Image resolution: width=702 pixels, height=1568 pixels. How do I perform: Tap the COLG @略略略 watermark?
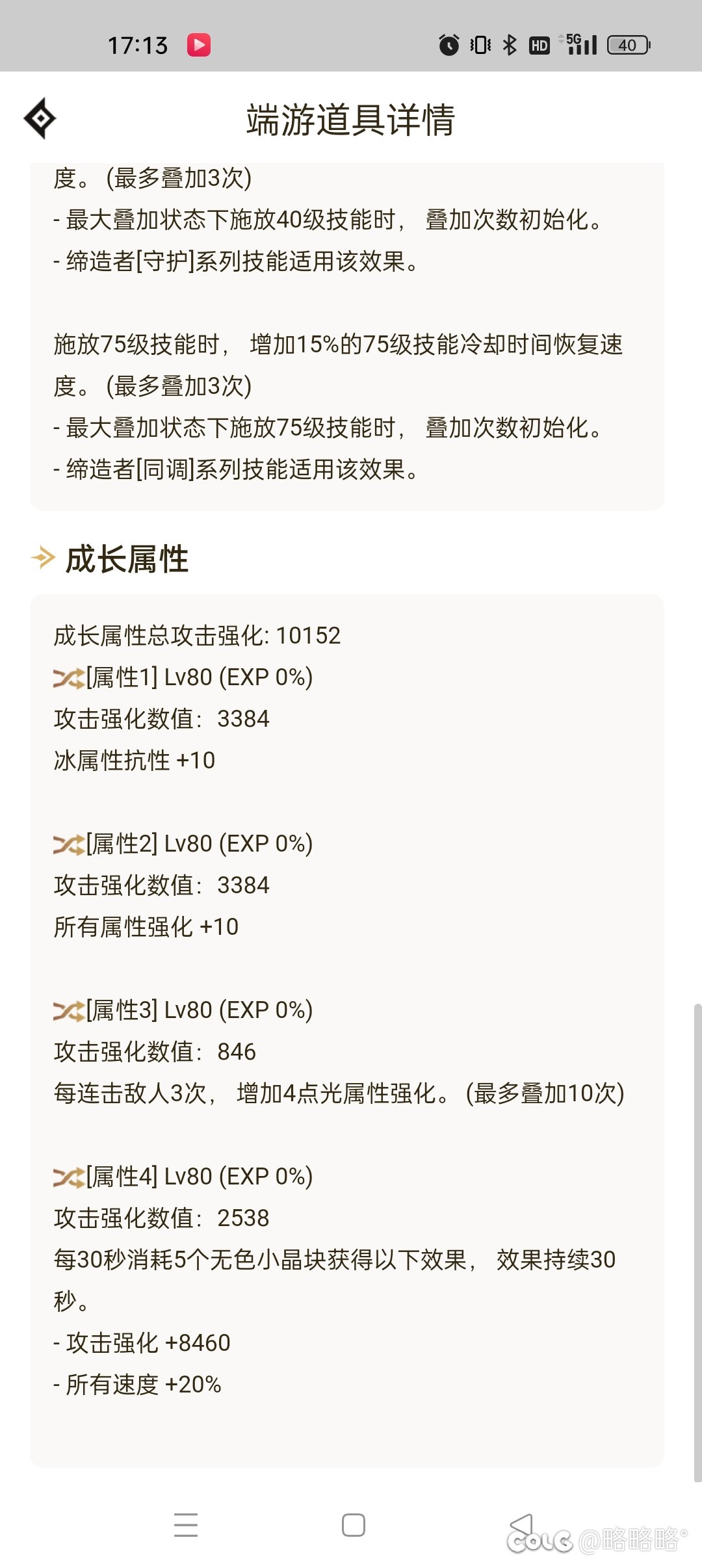tap(598, 1534)
